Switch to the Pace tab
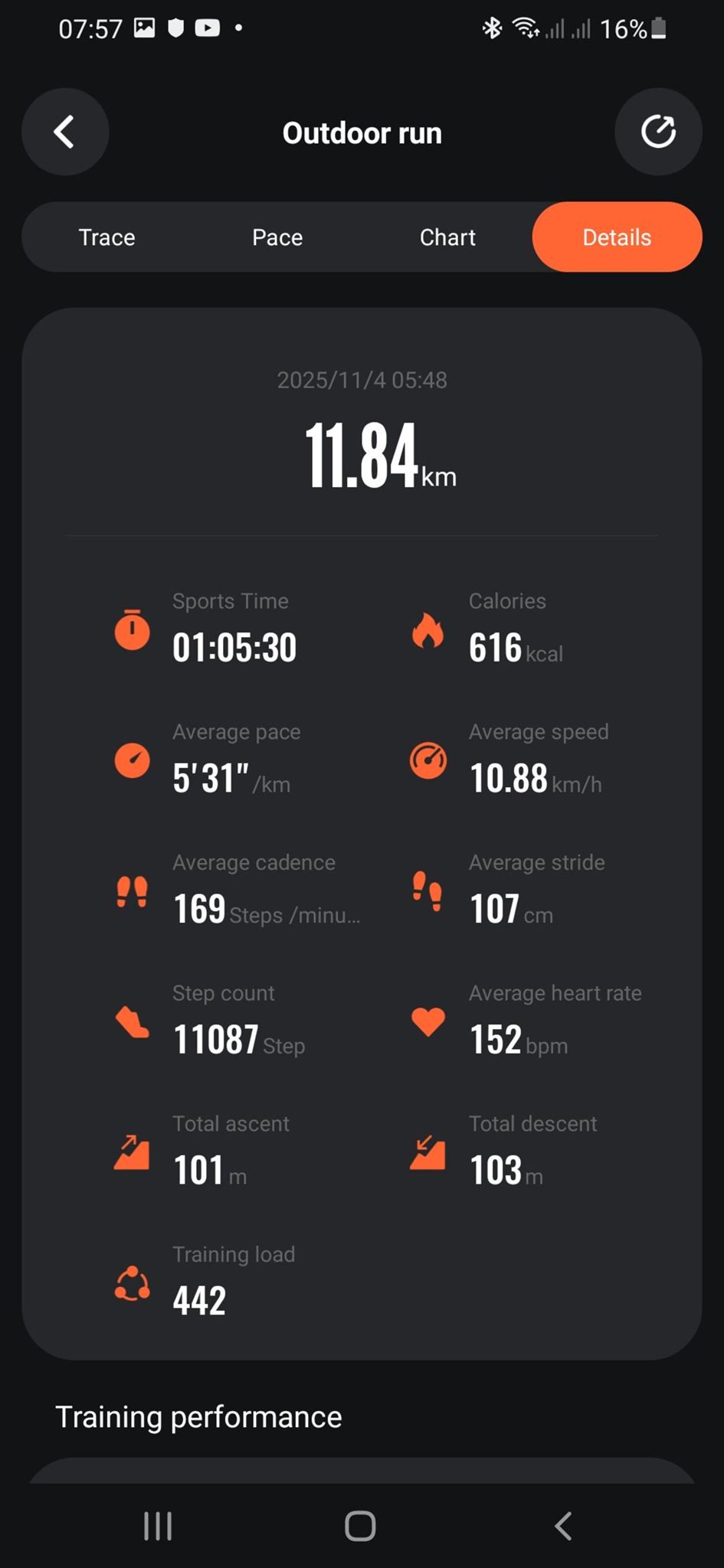The image size is (724, 1568). [x=277, y=237]
